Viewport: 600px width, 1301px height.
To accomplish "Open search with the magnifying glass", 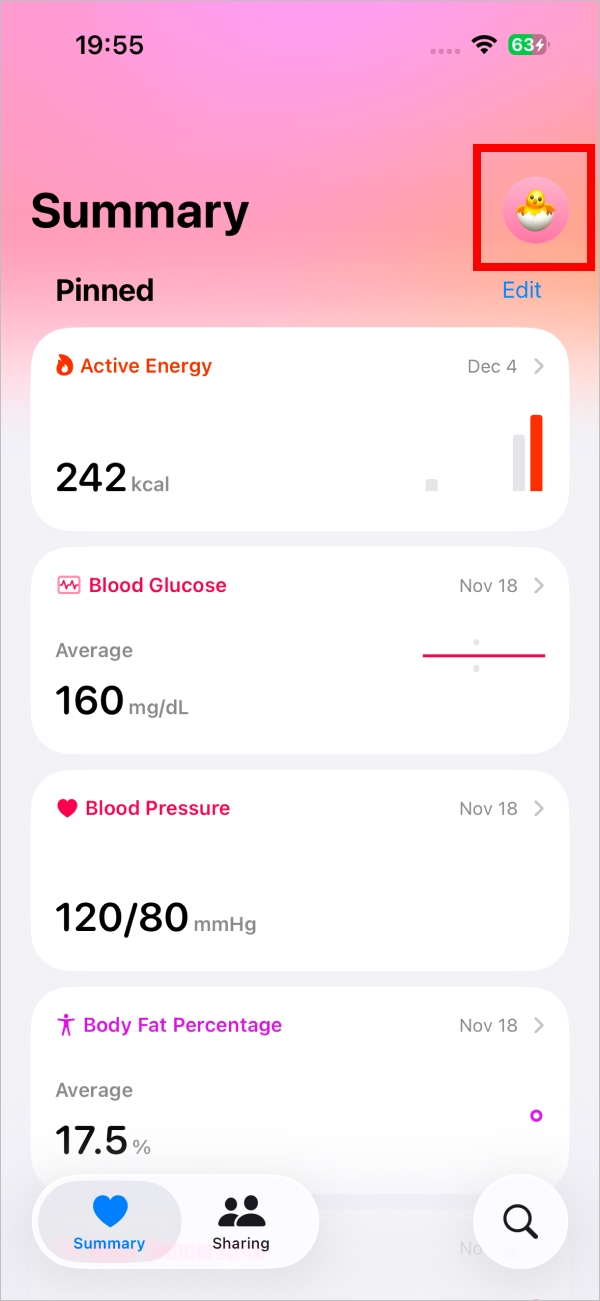I will pos(520,1221).
